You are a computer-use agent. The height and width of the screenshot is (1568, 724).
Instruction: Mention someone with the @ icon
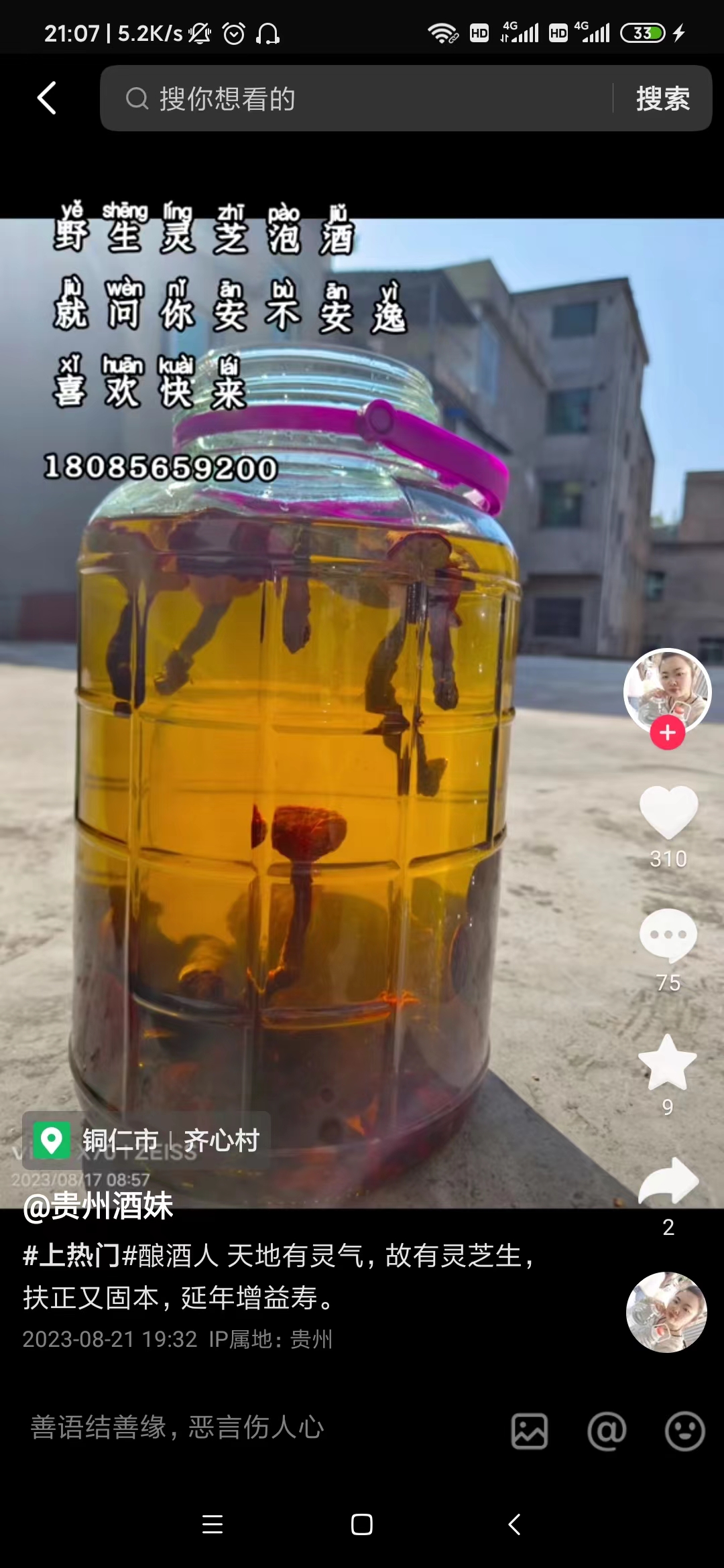[x=607, y=1431]
